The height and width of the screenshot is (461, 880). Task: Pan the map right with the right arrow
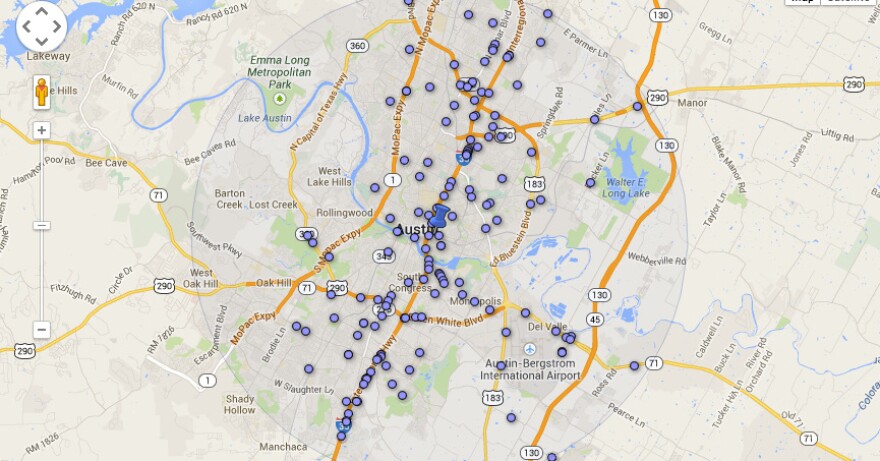click(x=55, y=25)
